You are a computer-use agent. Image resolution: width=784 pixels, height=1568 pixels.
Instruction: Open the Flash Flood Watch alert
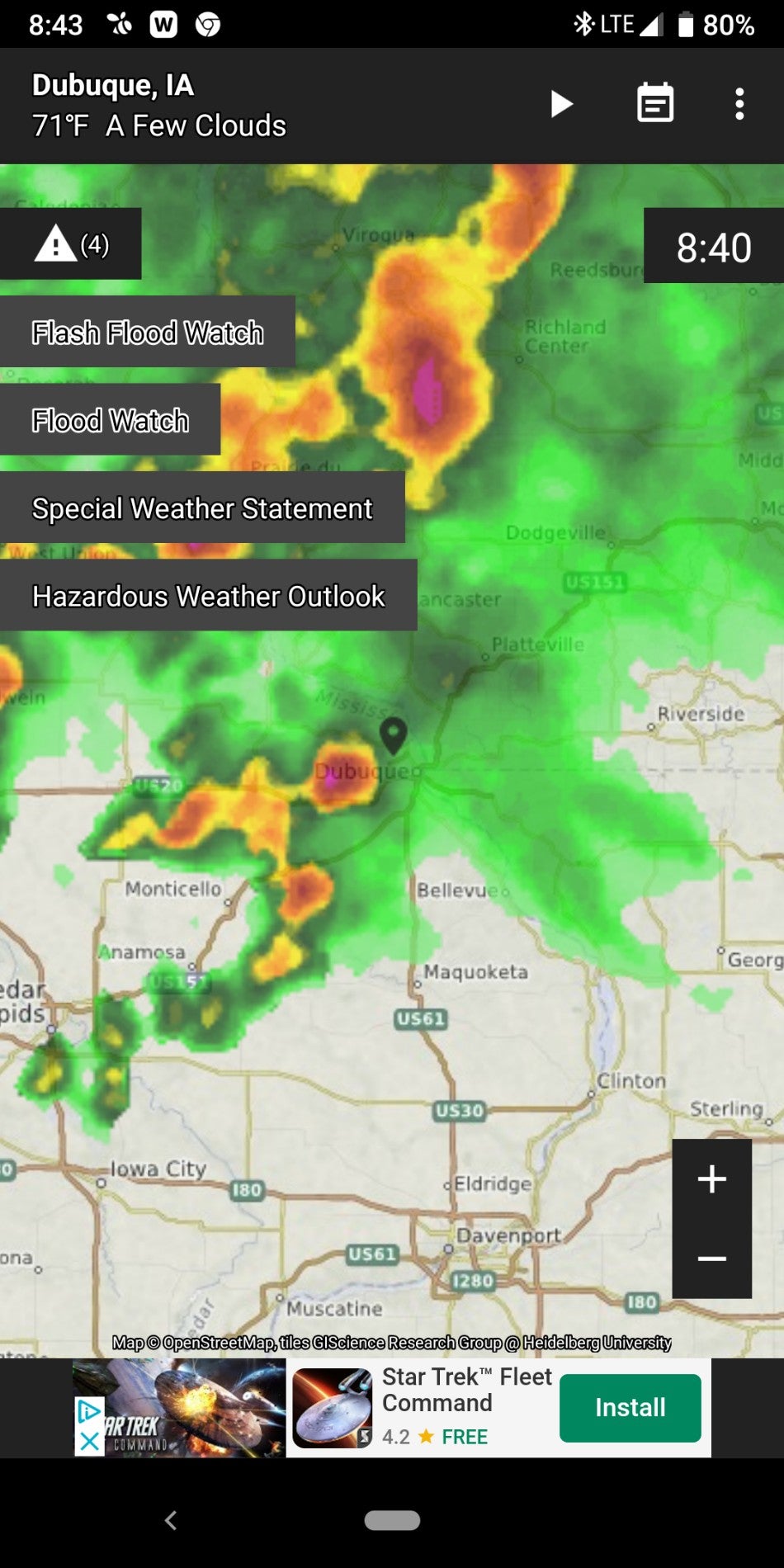tap(148, 333)
